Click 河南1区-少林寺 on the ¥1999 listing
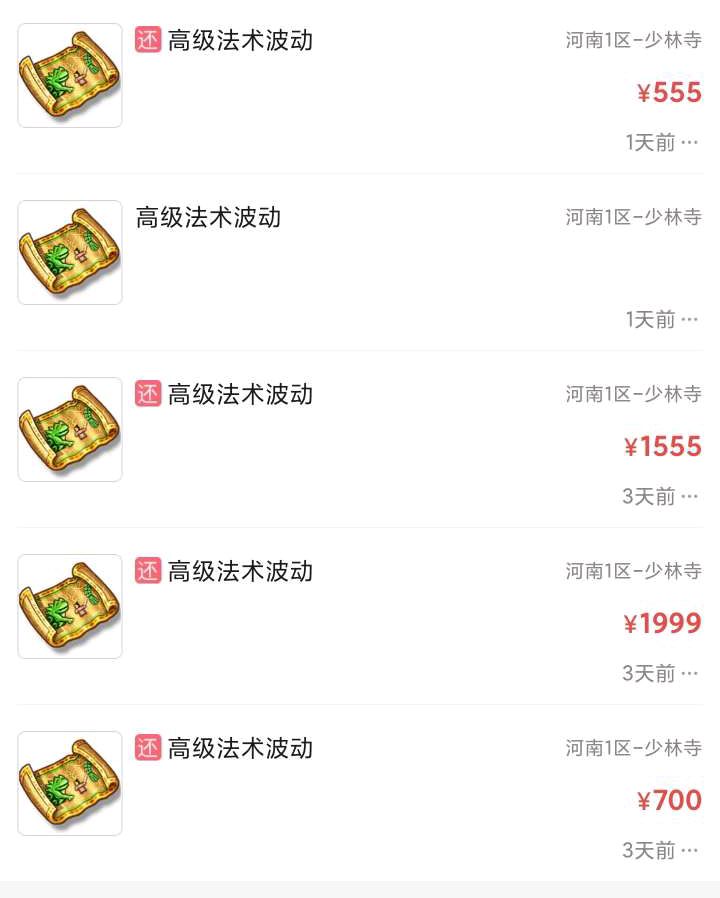Viewport: 720px width, 898px height. 633,572
